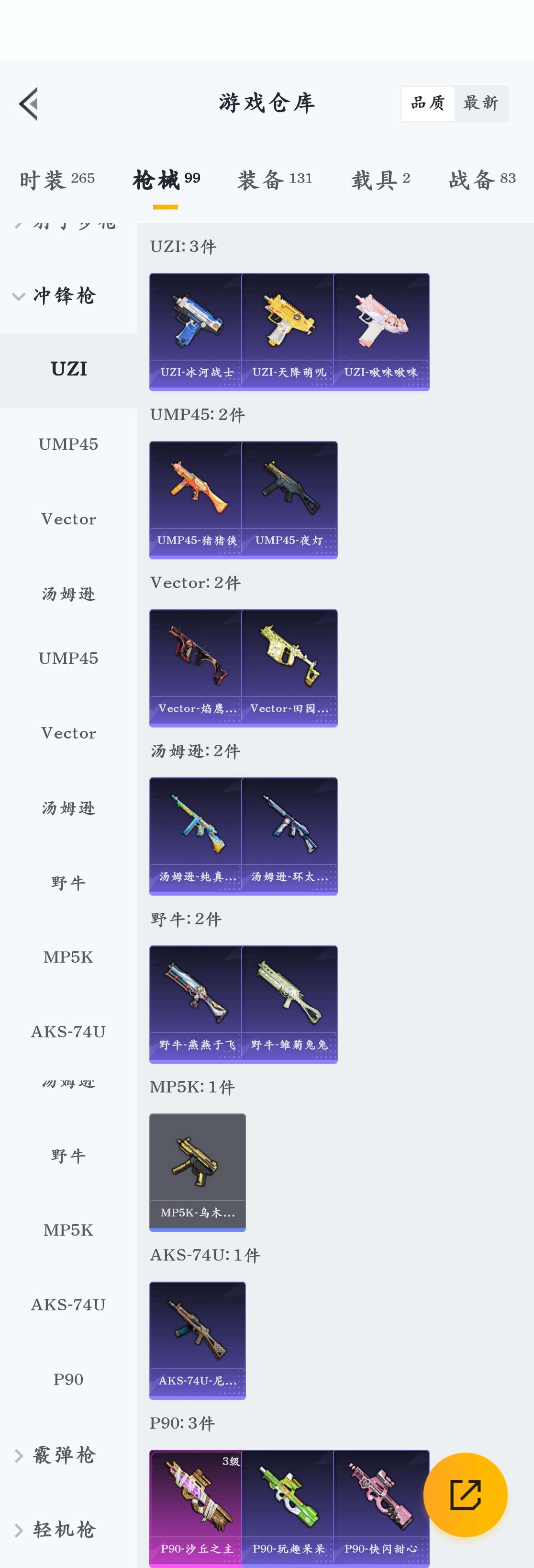View the MP5K gray skin tile
This screenshot has width=534, height=1568.
point(198,1172)
